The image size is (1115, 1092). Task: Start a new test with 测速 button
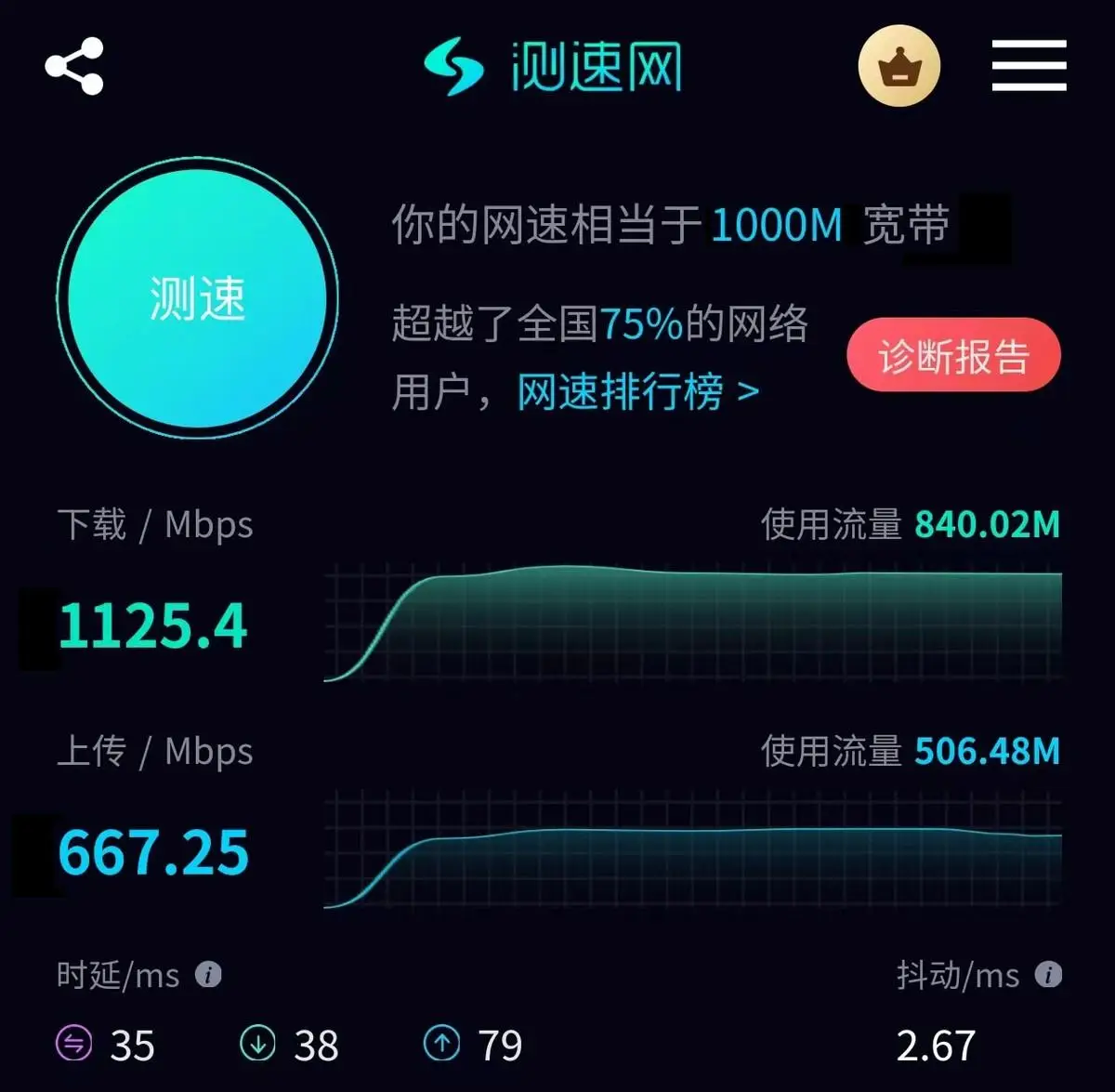(x=197, y=298)
